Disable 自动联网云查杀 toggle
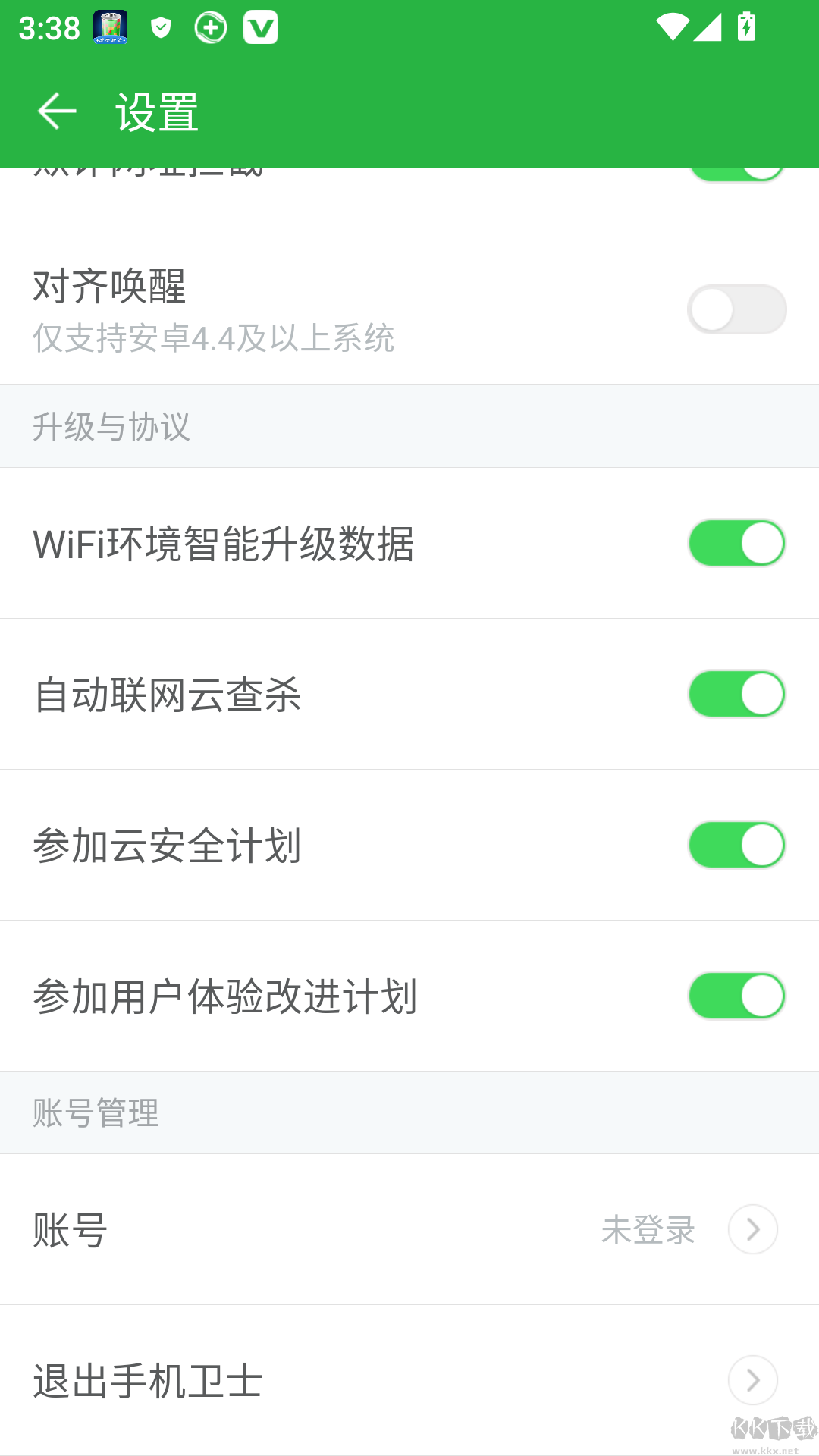 [x=736, y=694]
